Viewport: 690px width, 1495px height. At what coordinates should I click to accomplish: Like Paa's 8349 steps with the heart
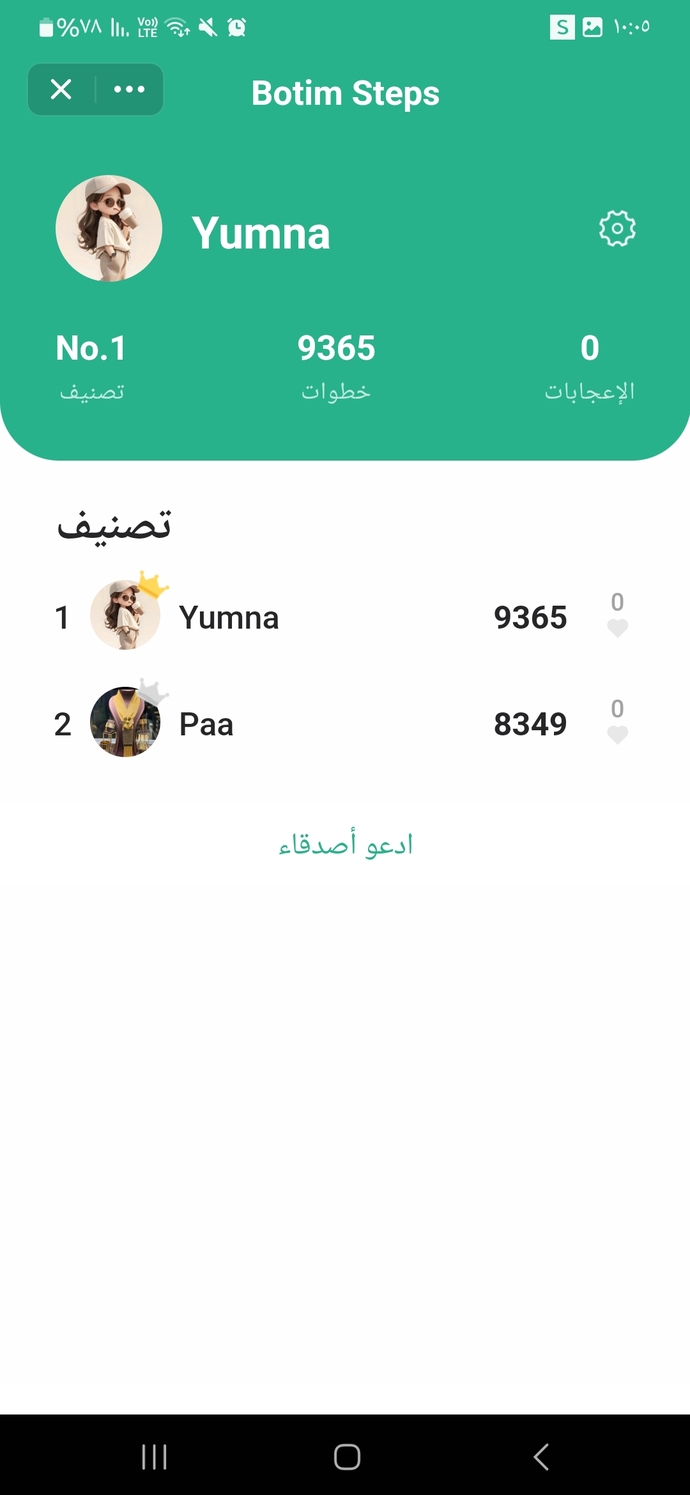(x=617, y=735)
